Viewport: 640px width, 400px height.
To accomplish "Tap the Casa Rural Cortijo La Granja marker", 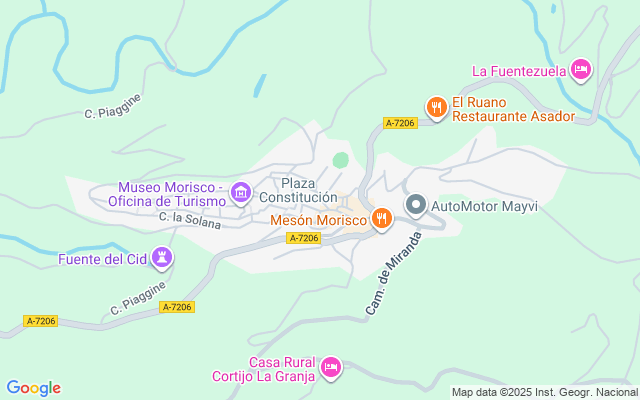I will coord(331,369).
